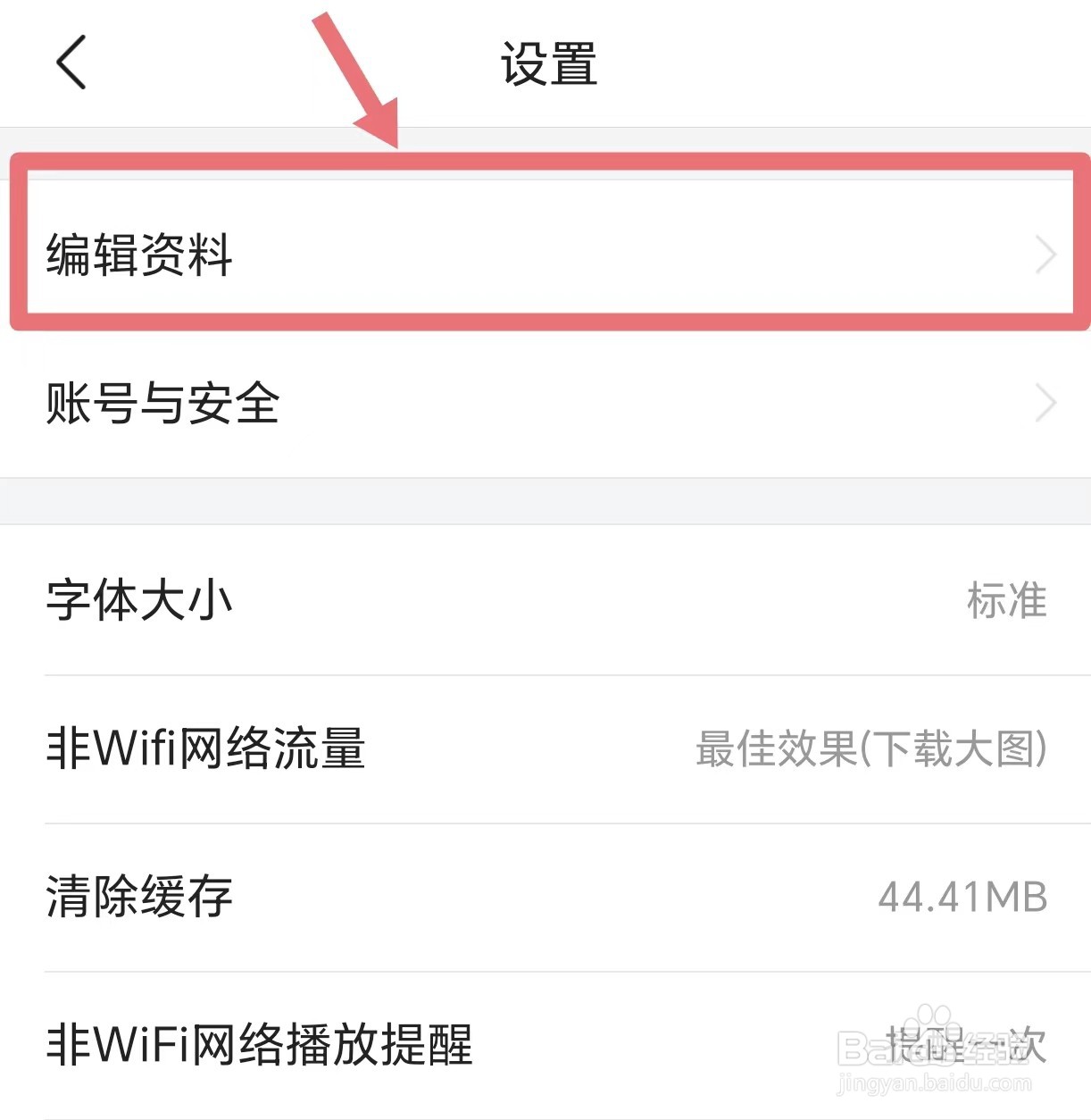Image resolution: width=1091 pixels, height=1120 pixels.
Task: Select the 编辑资料 row text label
Action: click(138, 256)
